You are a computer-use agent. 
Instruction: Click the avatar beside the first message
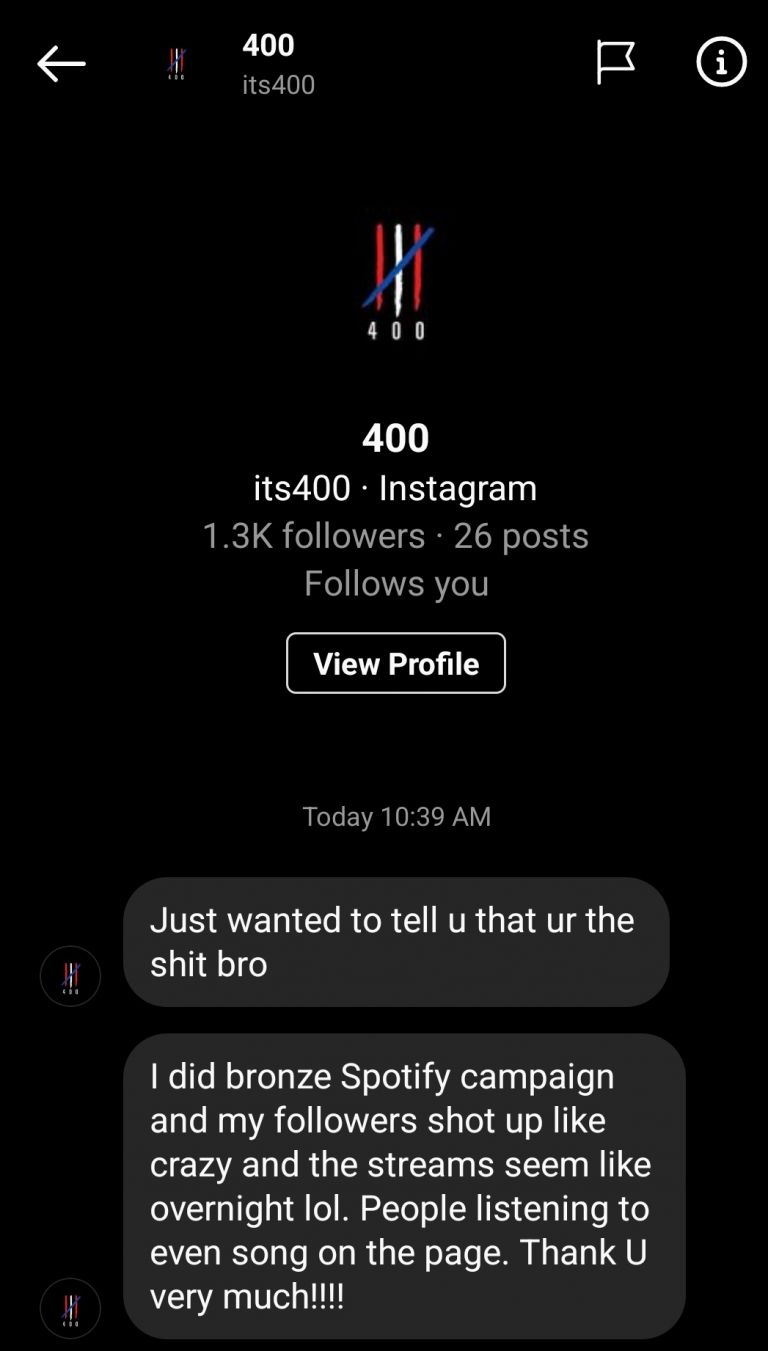(69, 975)
